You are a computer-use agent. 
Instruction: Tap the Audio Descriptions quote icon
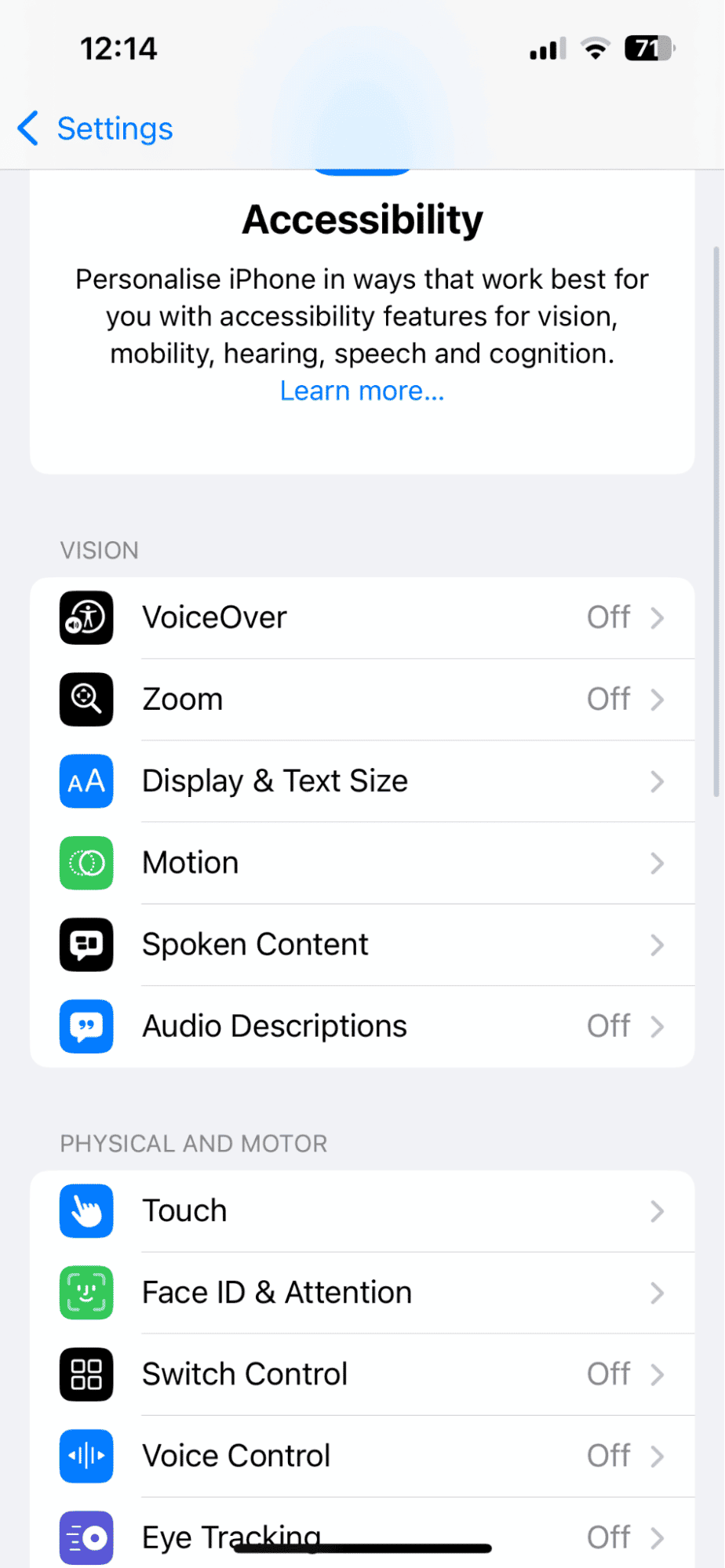pyautogui.click(x=86, y=1027)
